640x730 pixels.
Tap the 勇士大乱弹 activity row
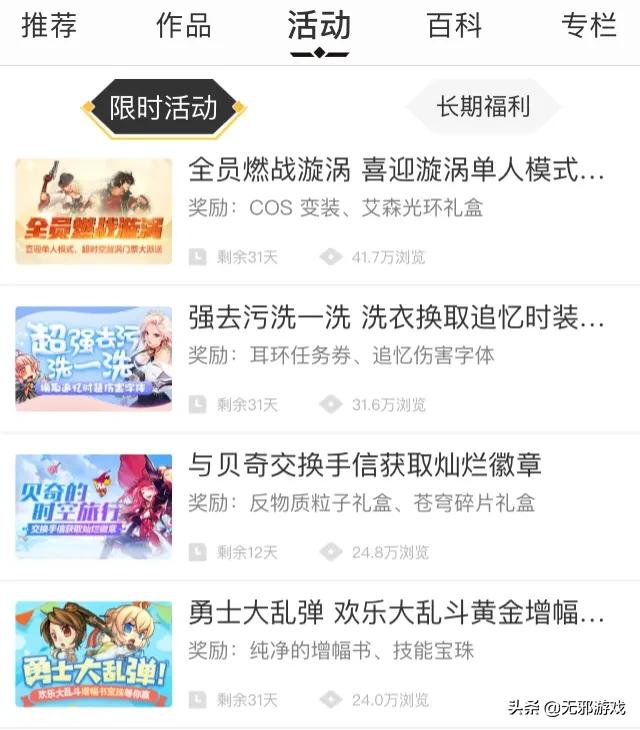pos(396,611)
